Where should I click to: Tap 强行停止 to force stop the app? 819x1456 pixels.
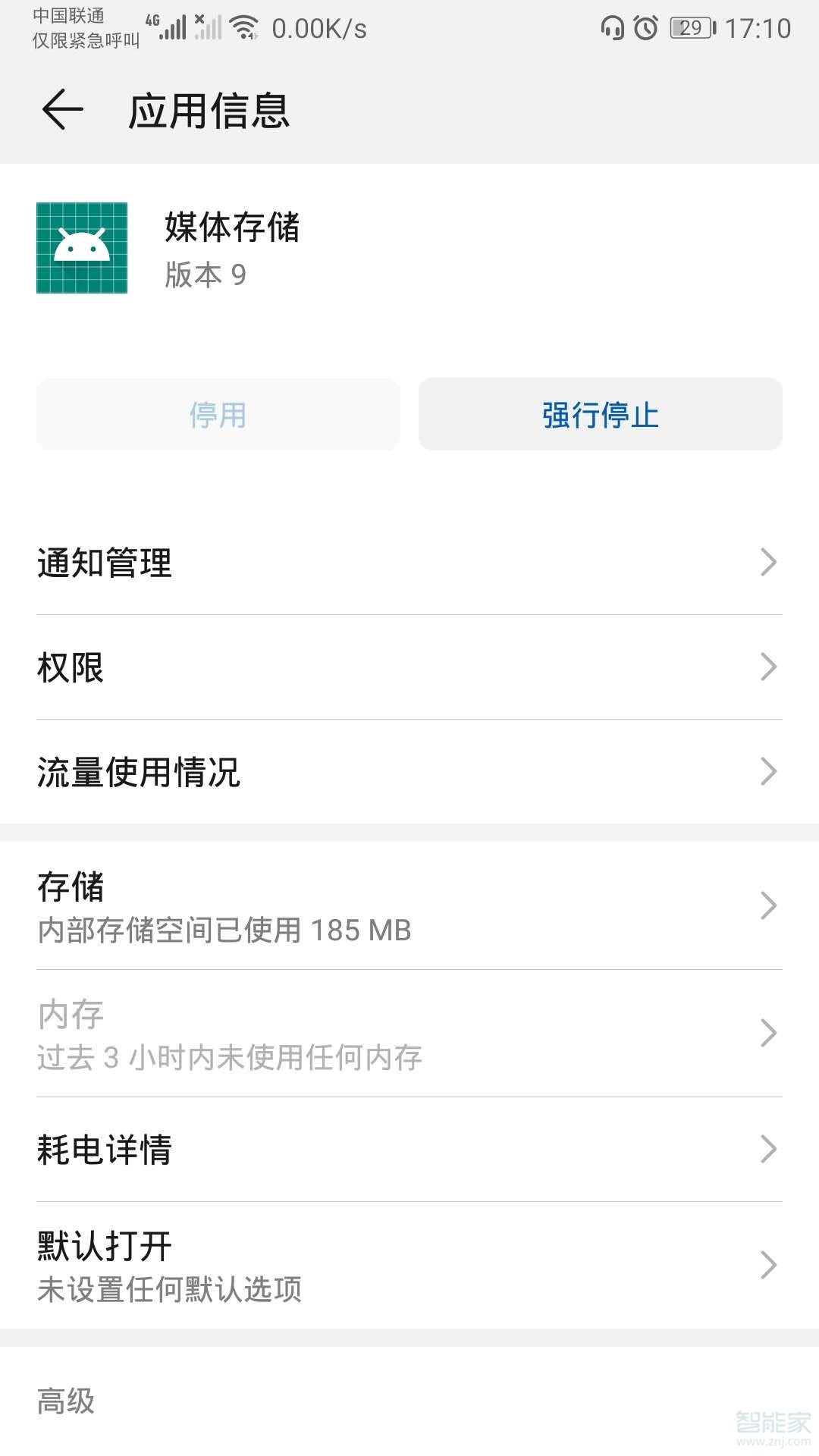[x=599, y=414]
